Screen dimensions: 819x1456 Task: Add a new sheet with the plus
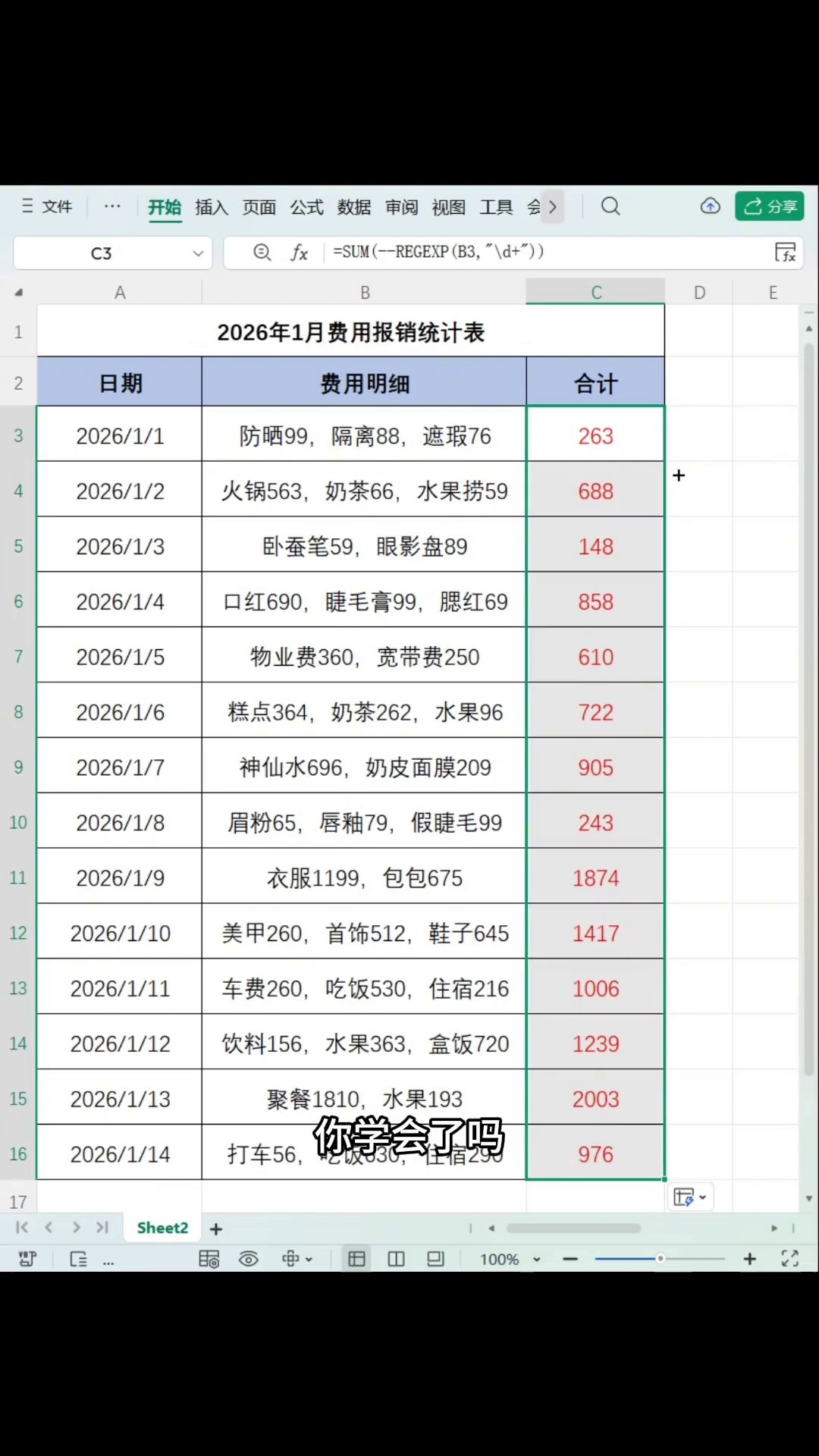pyautogui.click(x=216, y=1228)
